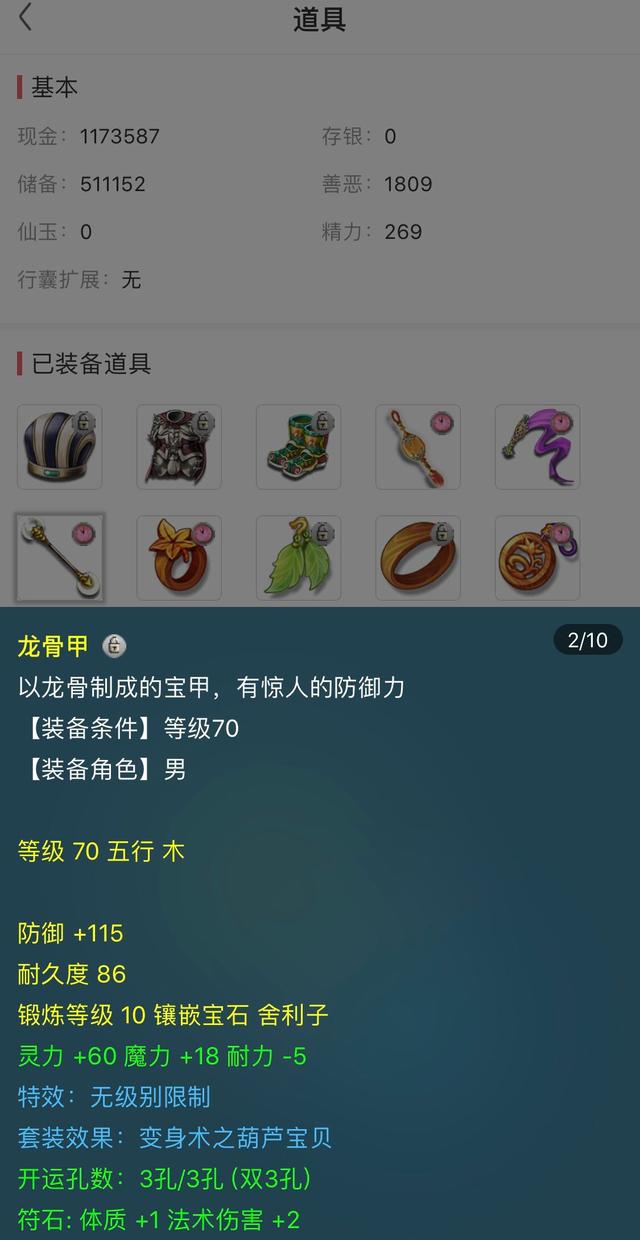The height and width of the screenshot is (1240, 640).
Task: Select the striped helmet equipment item
Action: point(60,447)
